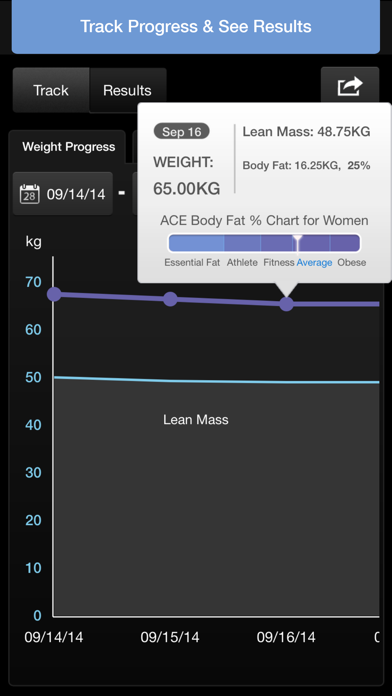The image size is (392, 696).
Task: Open the 09/14/14 start date picker
Action: click(x=63, y=194)
